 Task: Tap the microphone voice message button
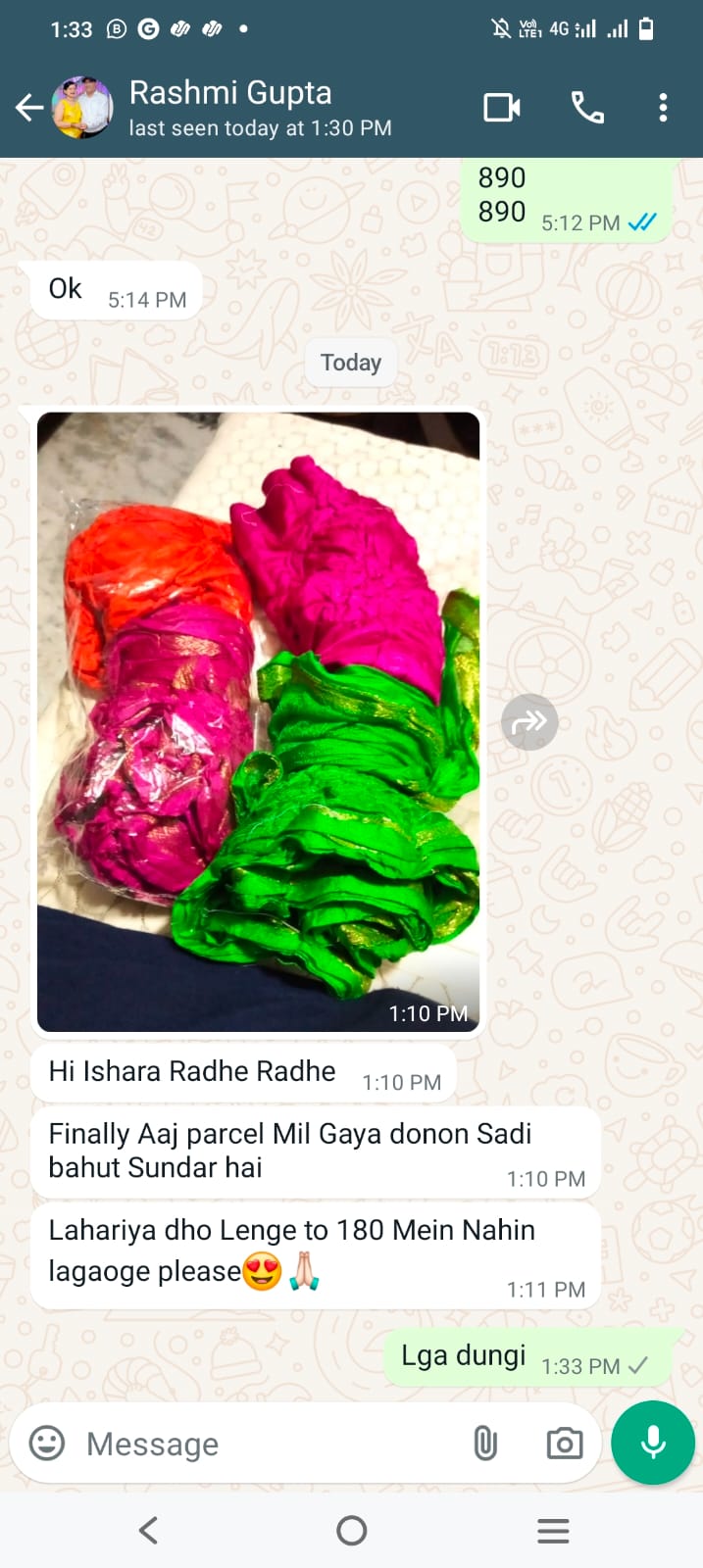pyautogui.click(x=653, y=1444)
